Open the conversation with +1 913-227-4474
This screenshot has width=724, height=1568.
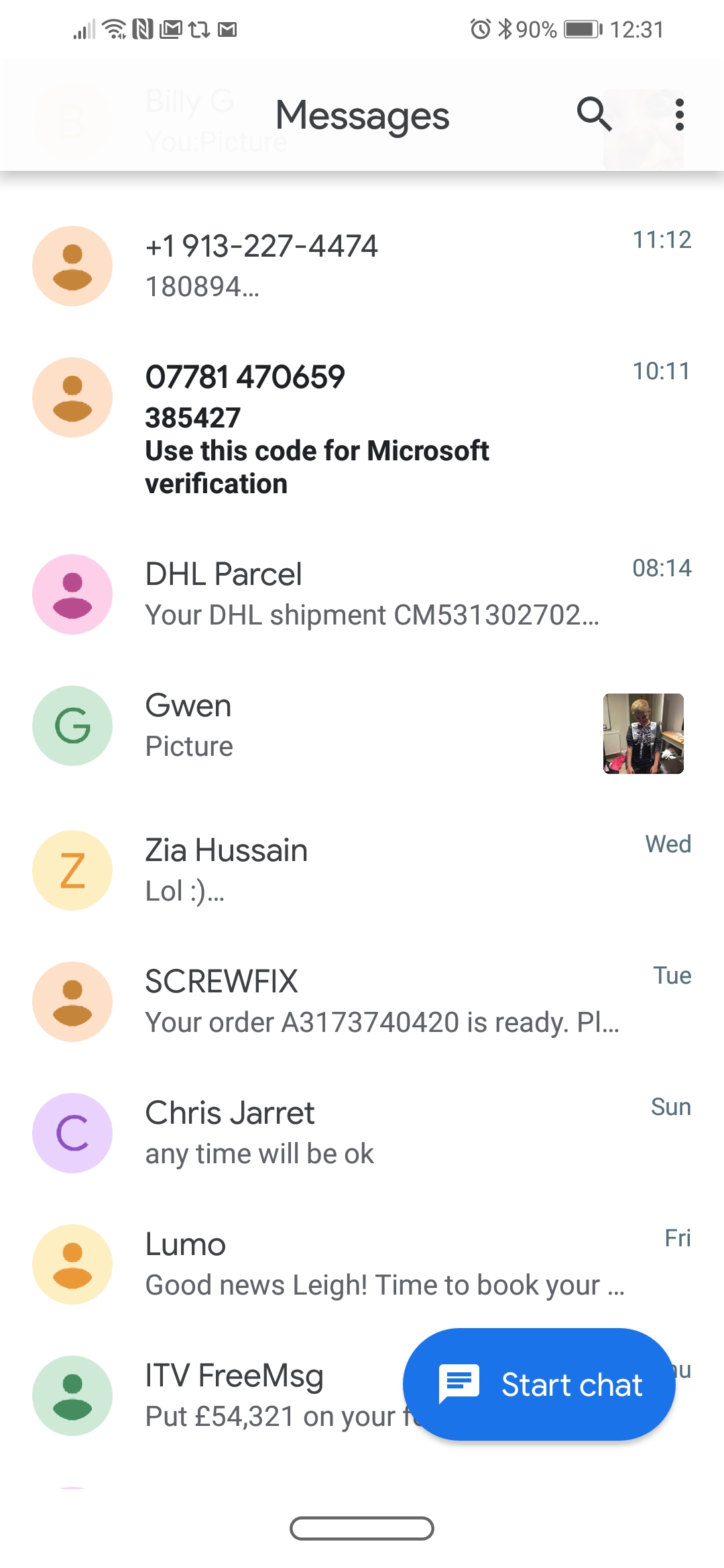pyautogui.click(x=362, y=266)
